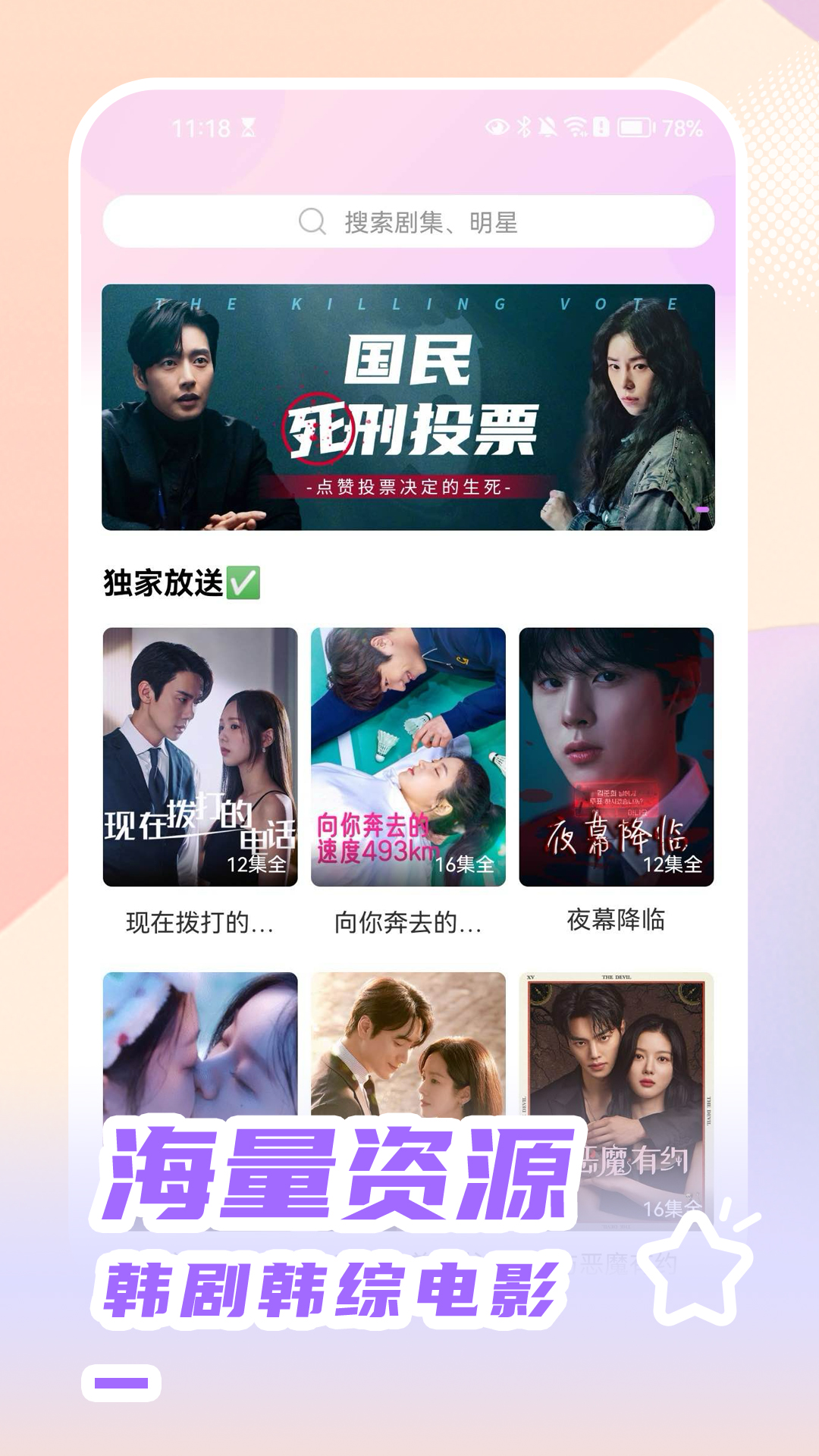This screenshot has height=1456, width=819.
Task: Toggle Bluetooth from the status bar
Action: tap(525, 127)
